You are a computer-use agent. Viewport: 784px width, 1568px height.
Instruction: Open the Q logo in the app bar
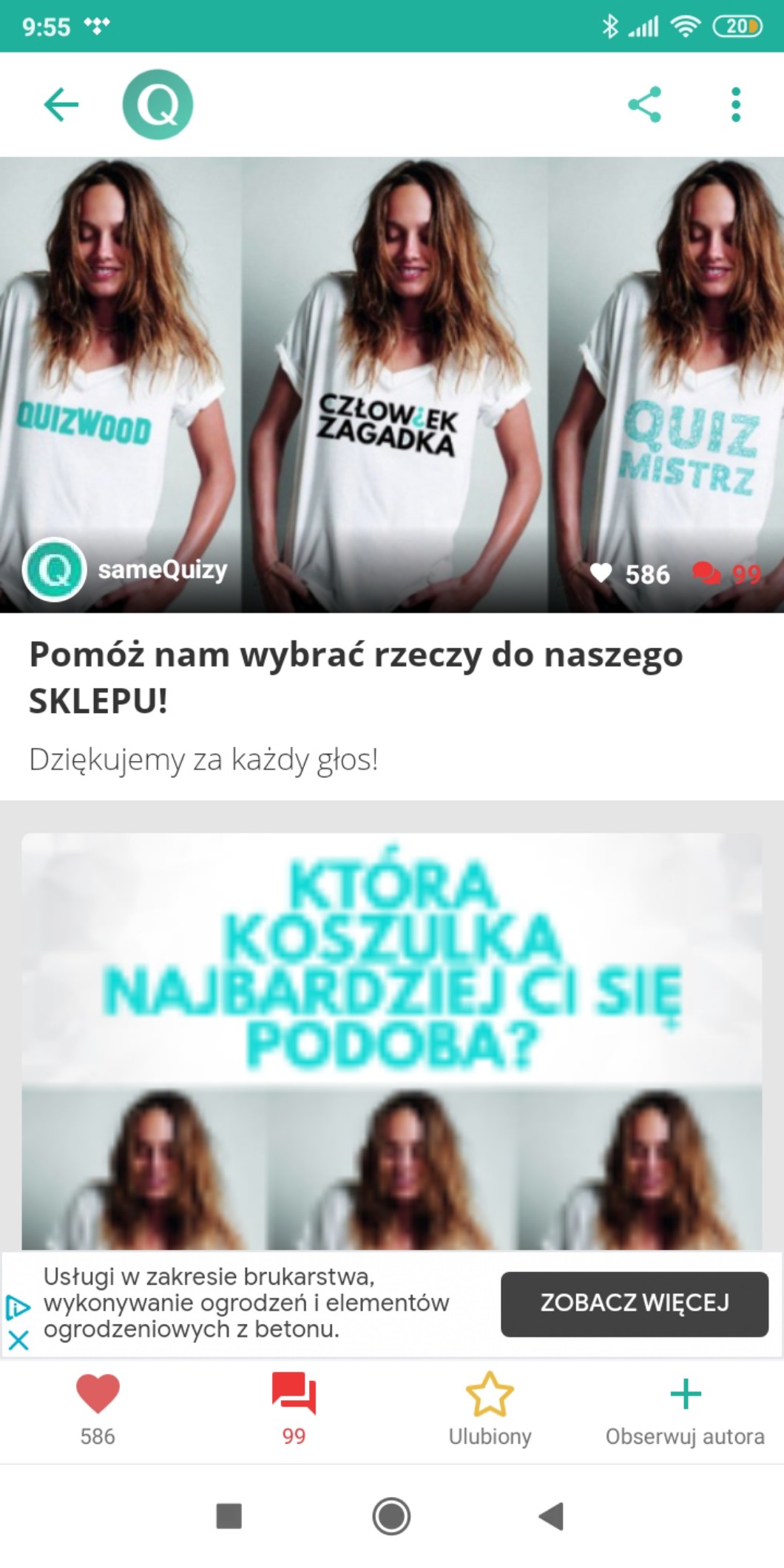[158, 104]
